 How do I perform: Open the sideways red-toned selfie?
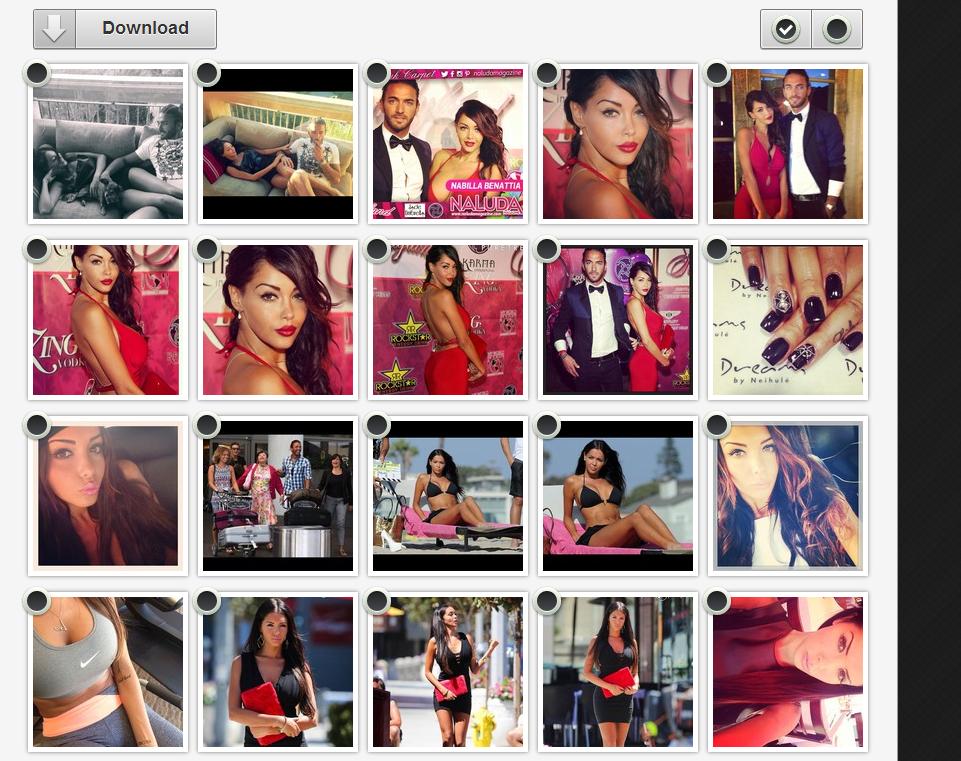tap(788, 672)
